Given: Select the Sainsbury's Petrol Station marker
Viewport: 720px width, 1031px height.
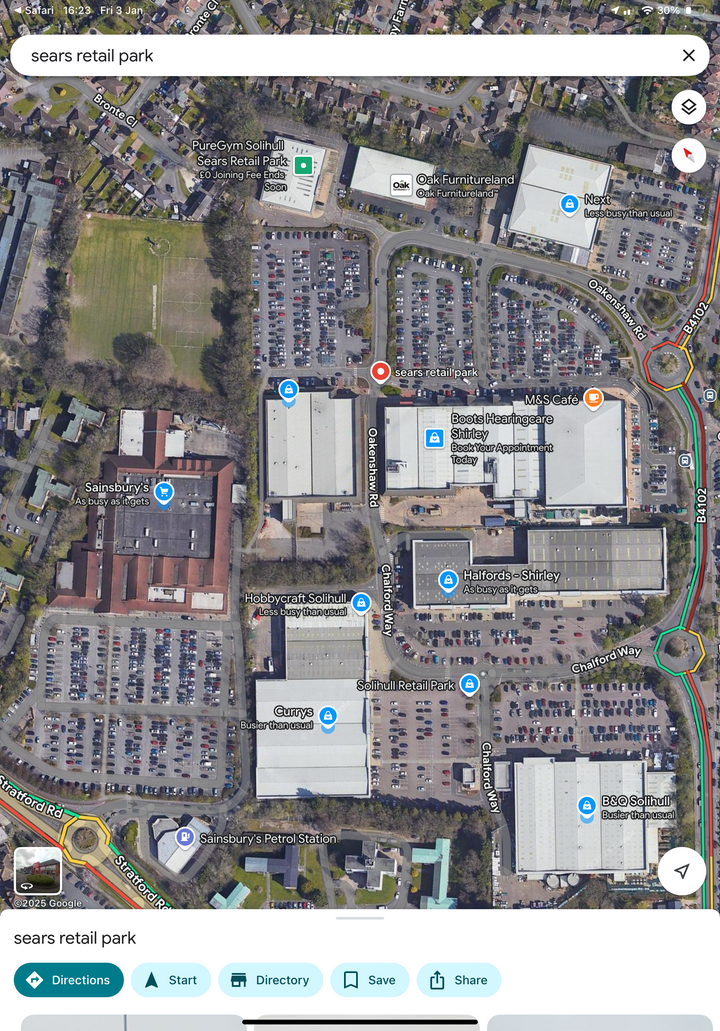Looking at the screenshot, I should [x=185, y=837].
